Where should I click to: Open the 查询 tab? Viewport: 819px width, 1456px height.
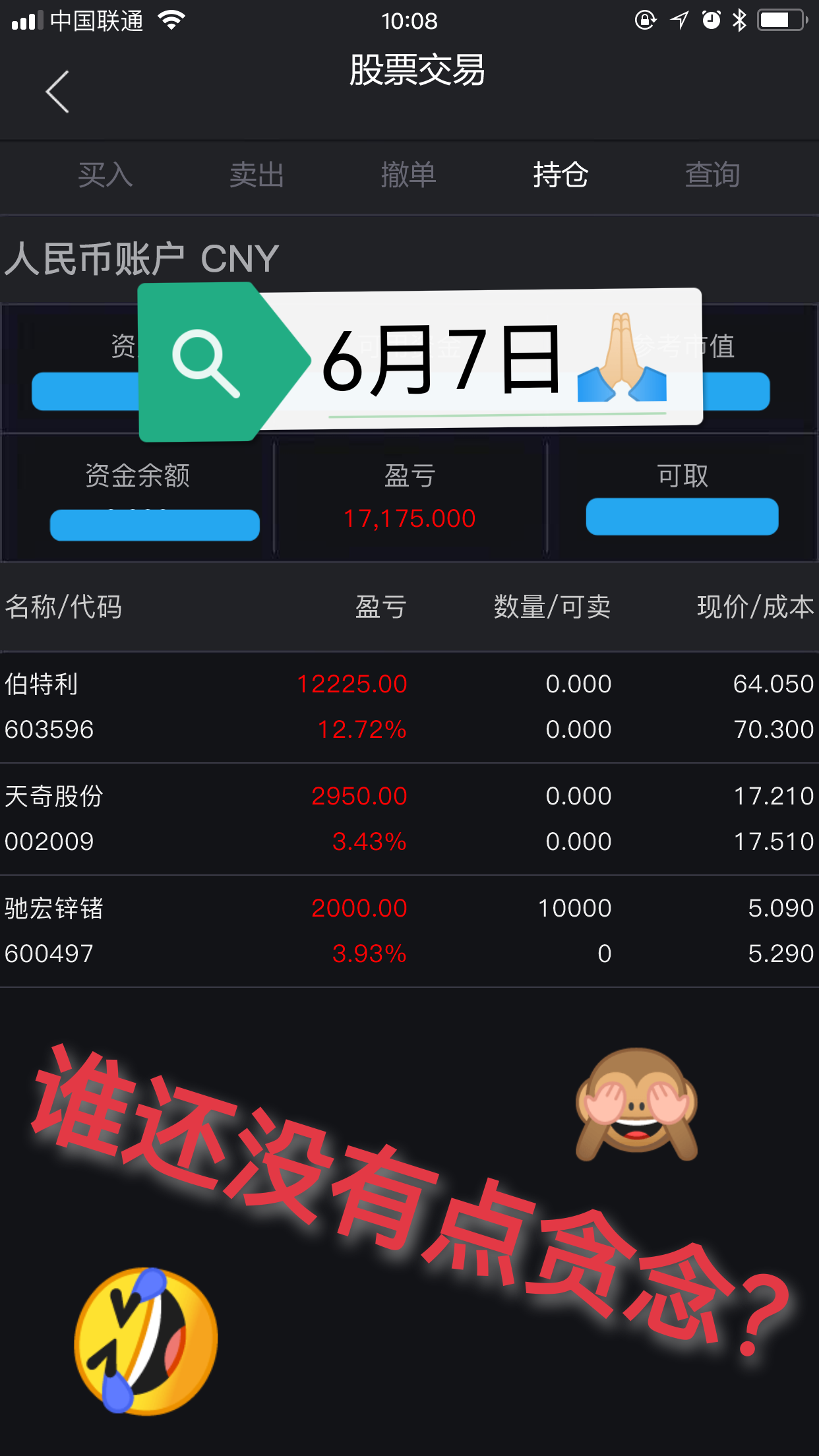(712, 175)
